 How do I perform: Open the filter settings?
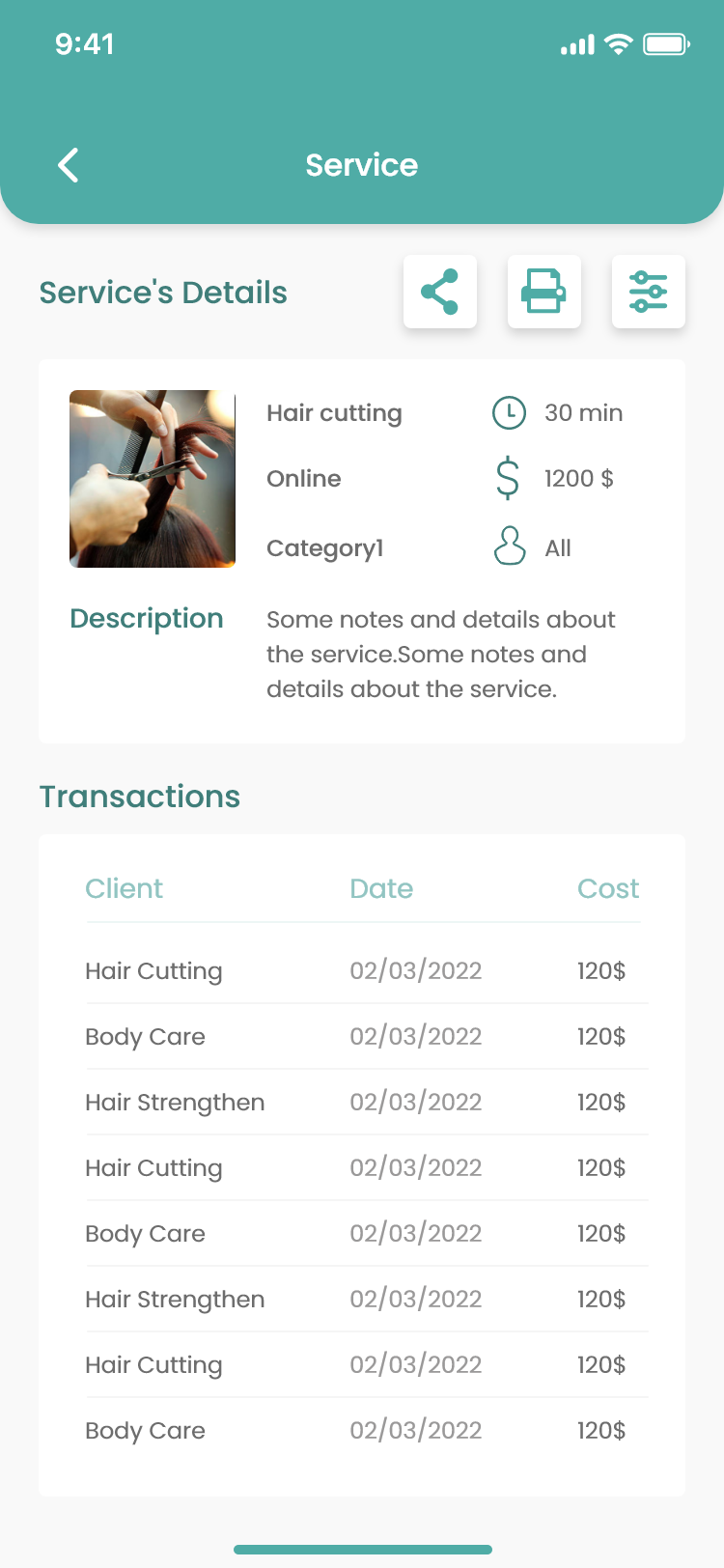point(649,292)
